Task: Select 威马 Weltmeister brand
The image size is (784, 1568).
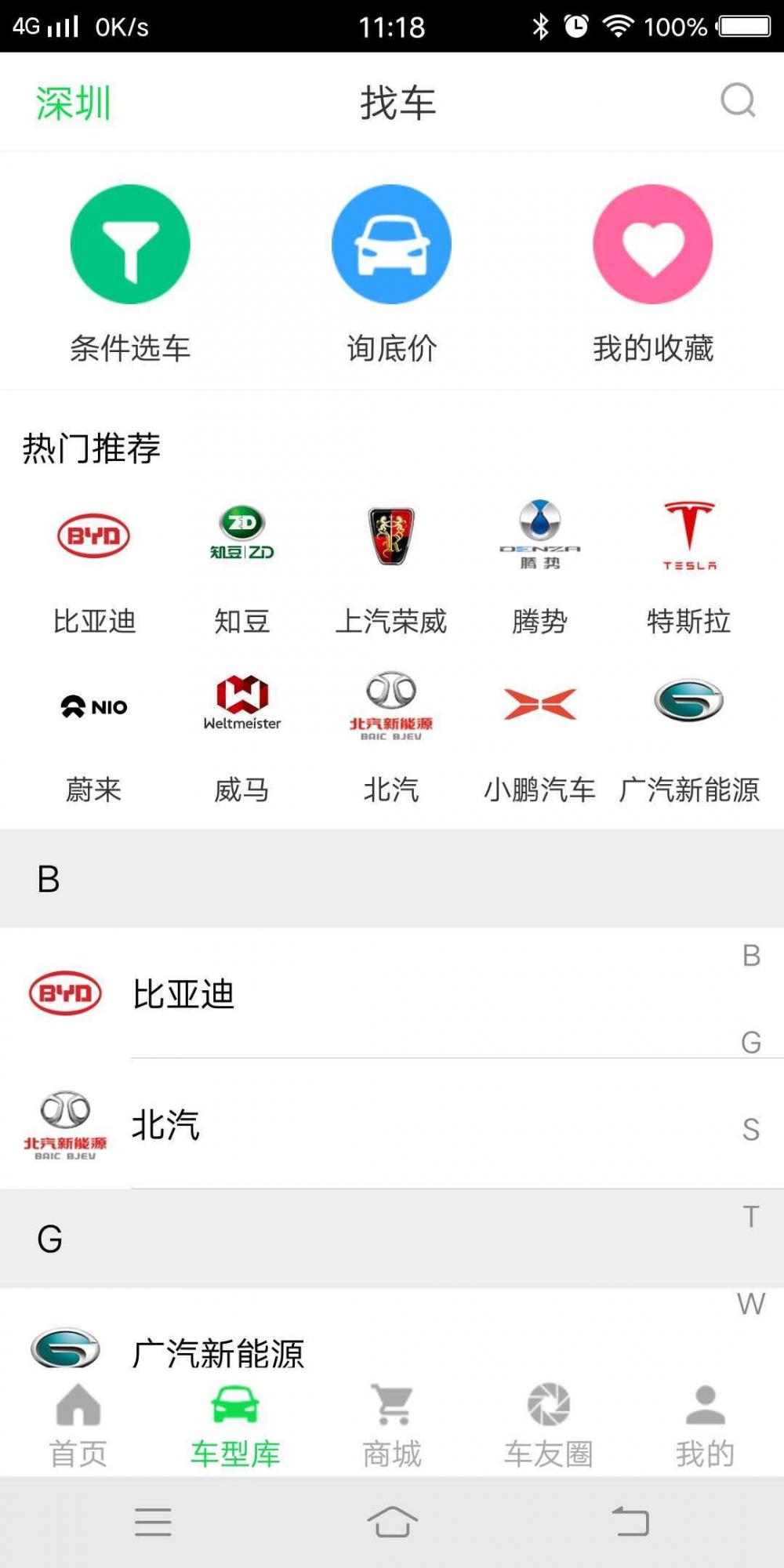Action: pyautogui.click(x=242, y=739)
